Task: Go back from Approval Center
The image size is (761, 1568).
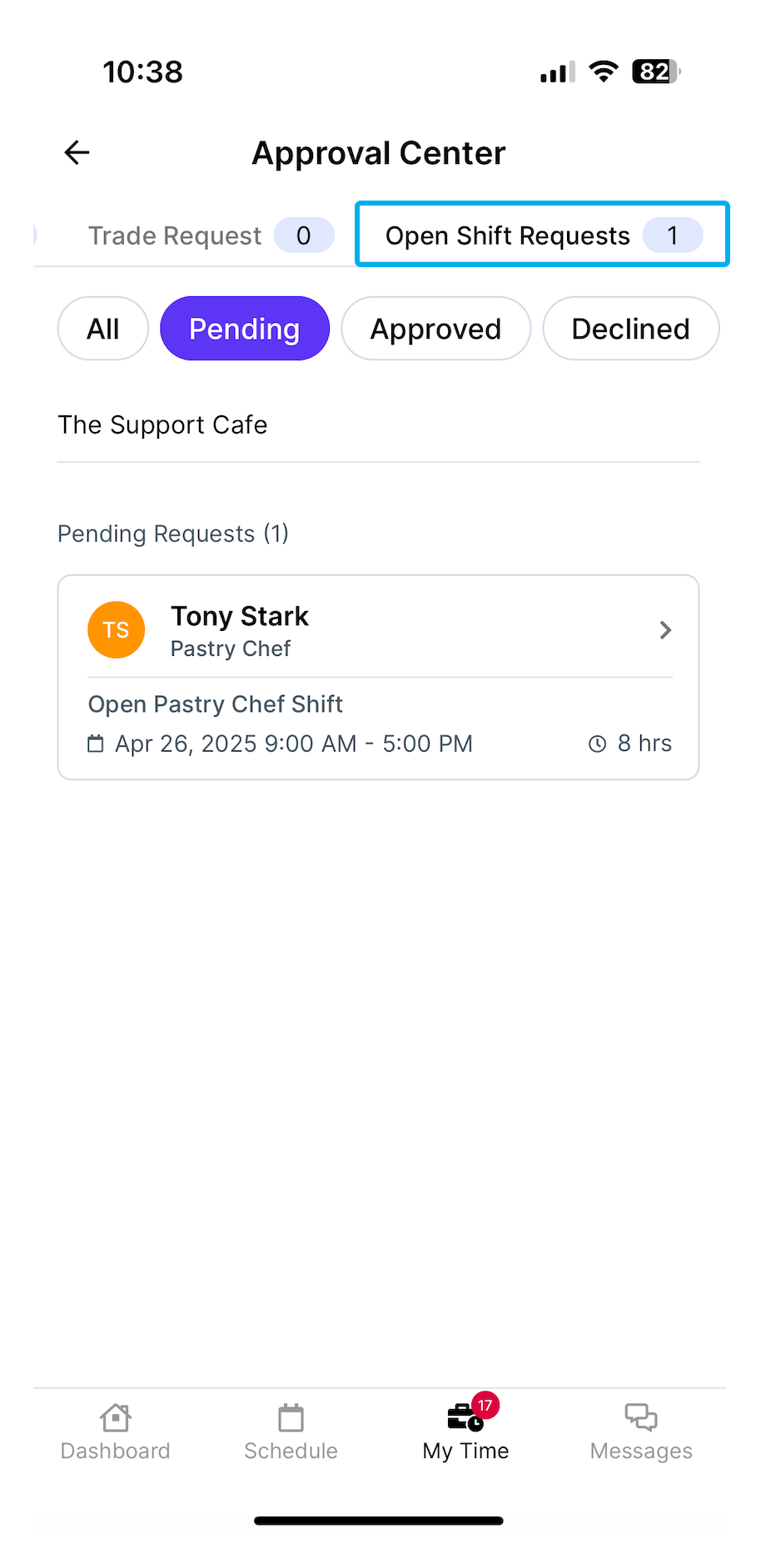Action: click(77, 153)
